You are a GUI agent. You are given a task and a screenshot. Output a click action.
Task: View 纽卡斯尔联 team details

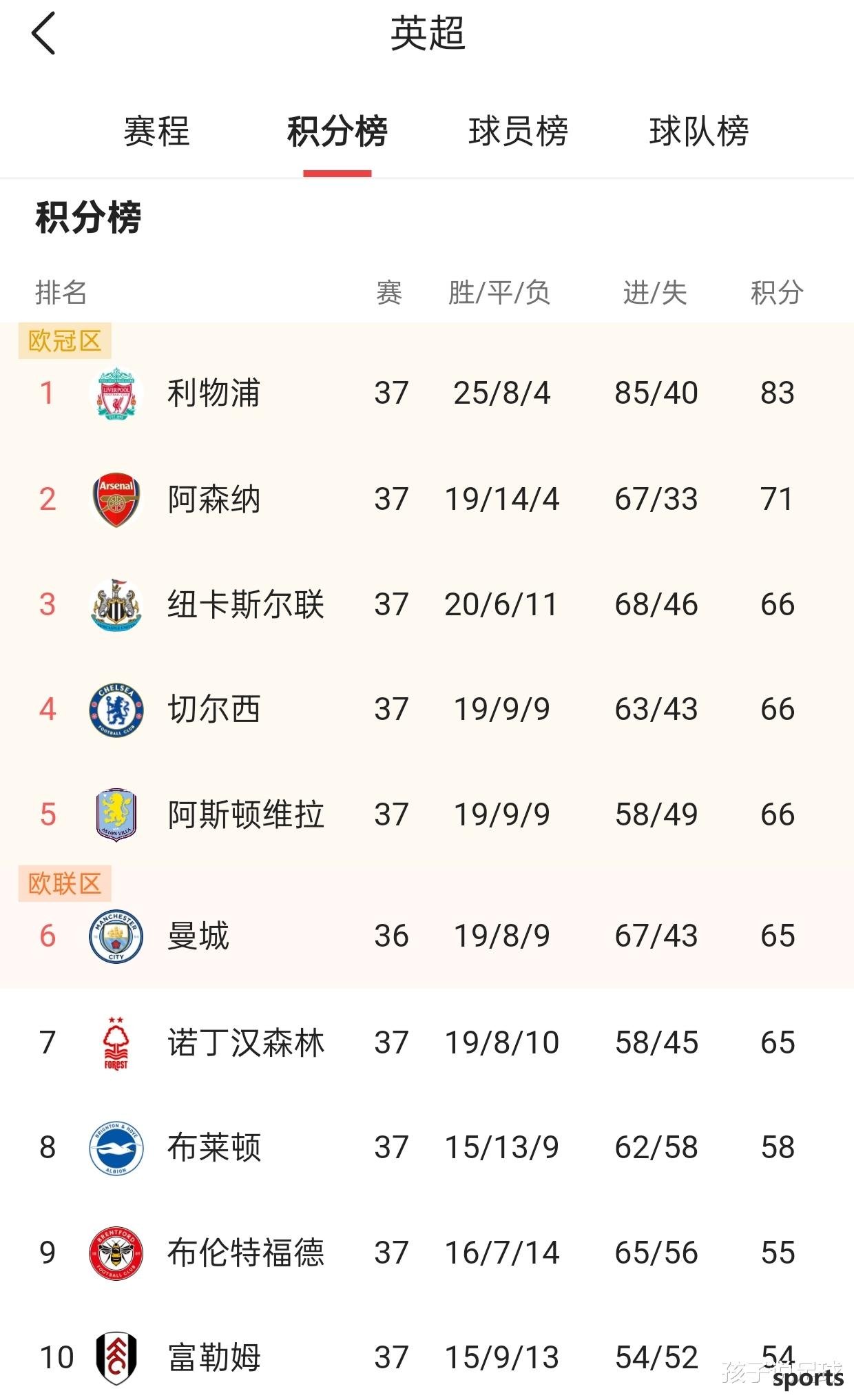click(427, 604)
